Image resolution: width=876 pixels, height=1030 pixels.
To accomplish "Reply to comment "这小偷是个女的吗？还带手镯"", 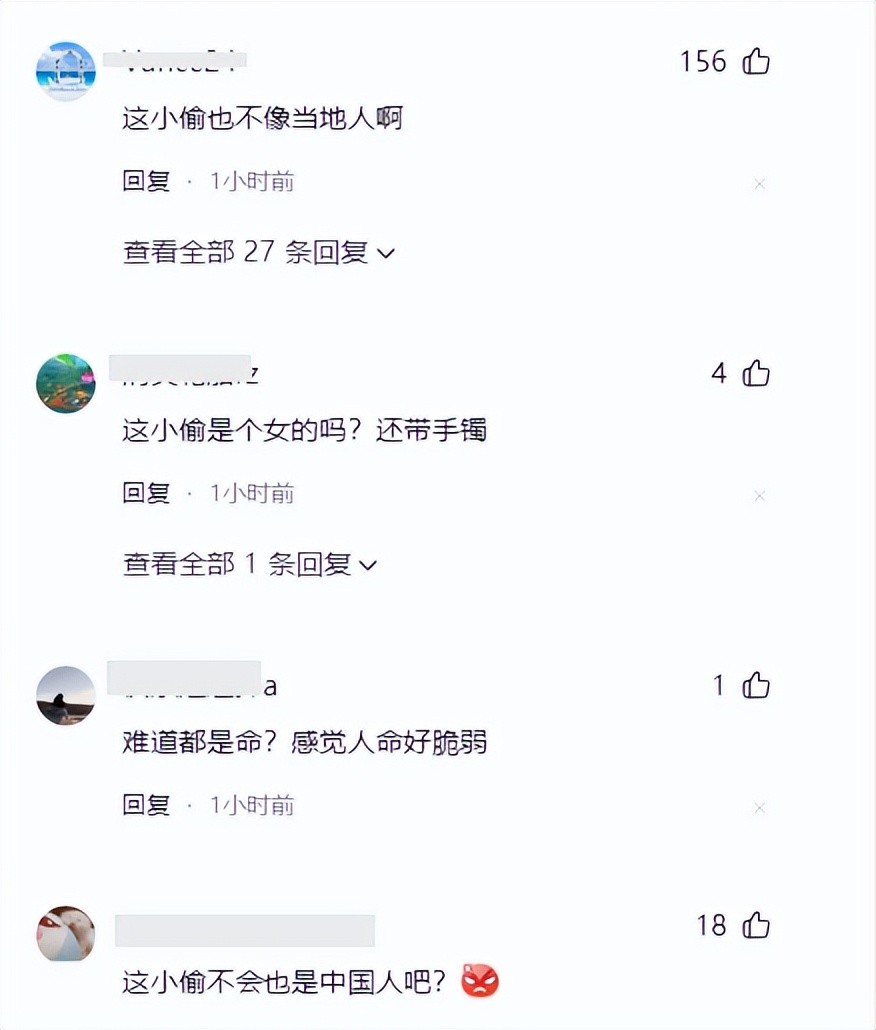I will 146,493.
